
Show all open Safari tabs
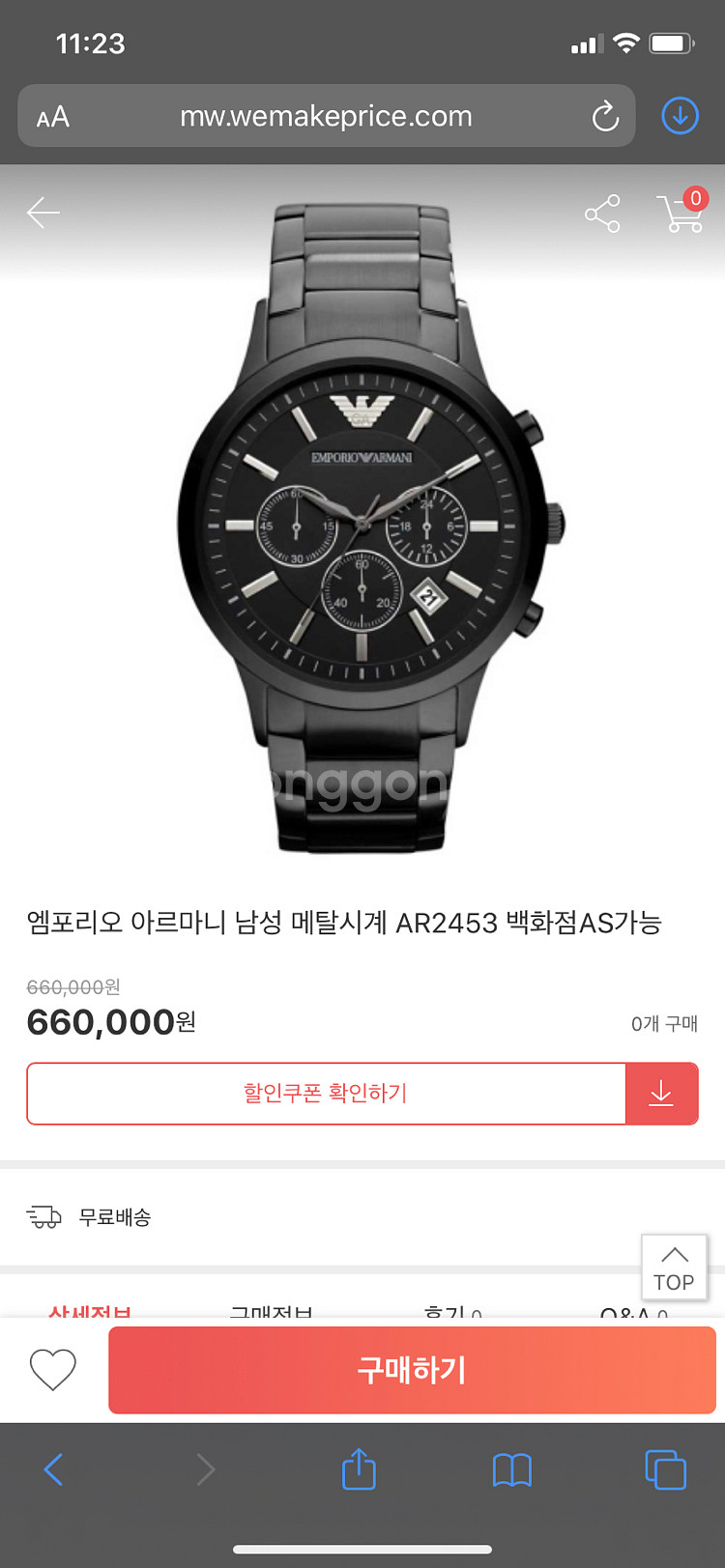pos(665,1470)
